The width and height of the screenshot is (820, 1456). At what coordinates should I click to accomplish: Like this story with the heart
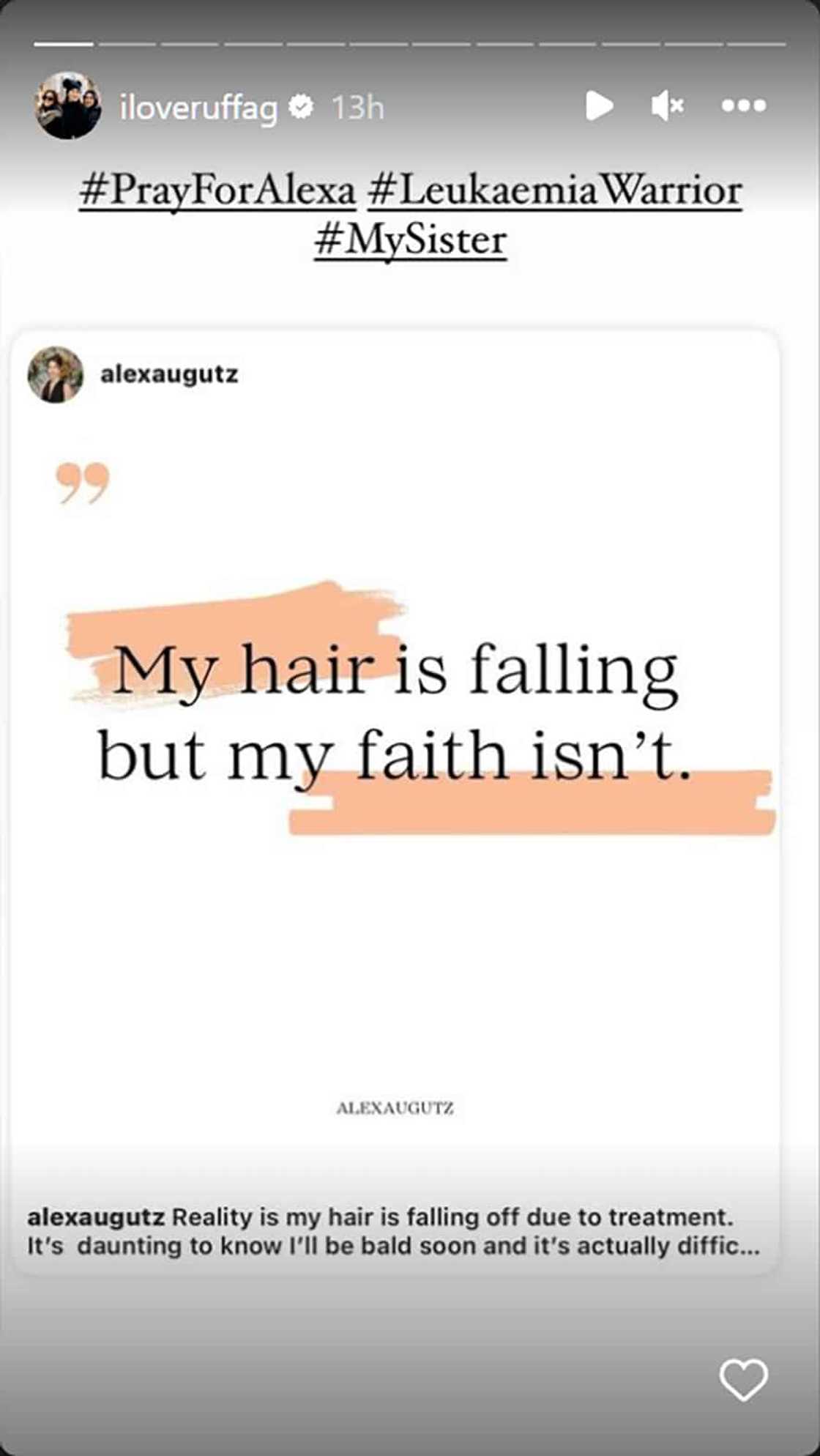tap(743, 1380)
